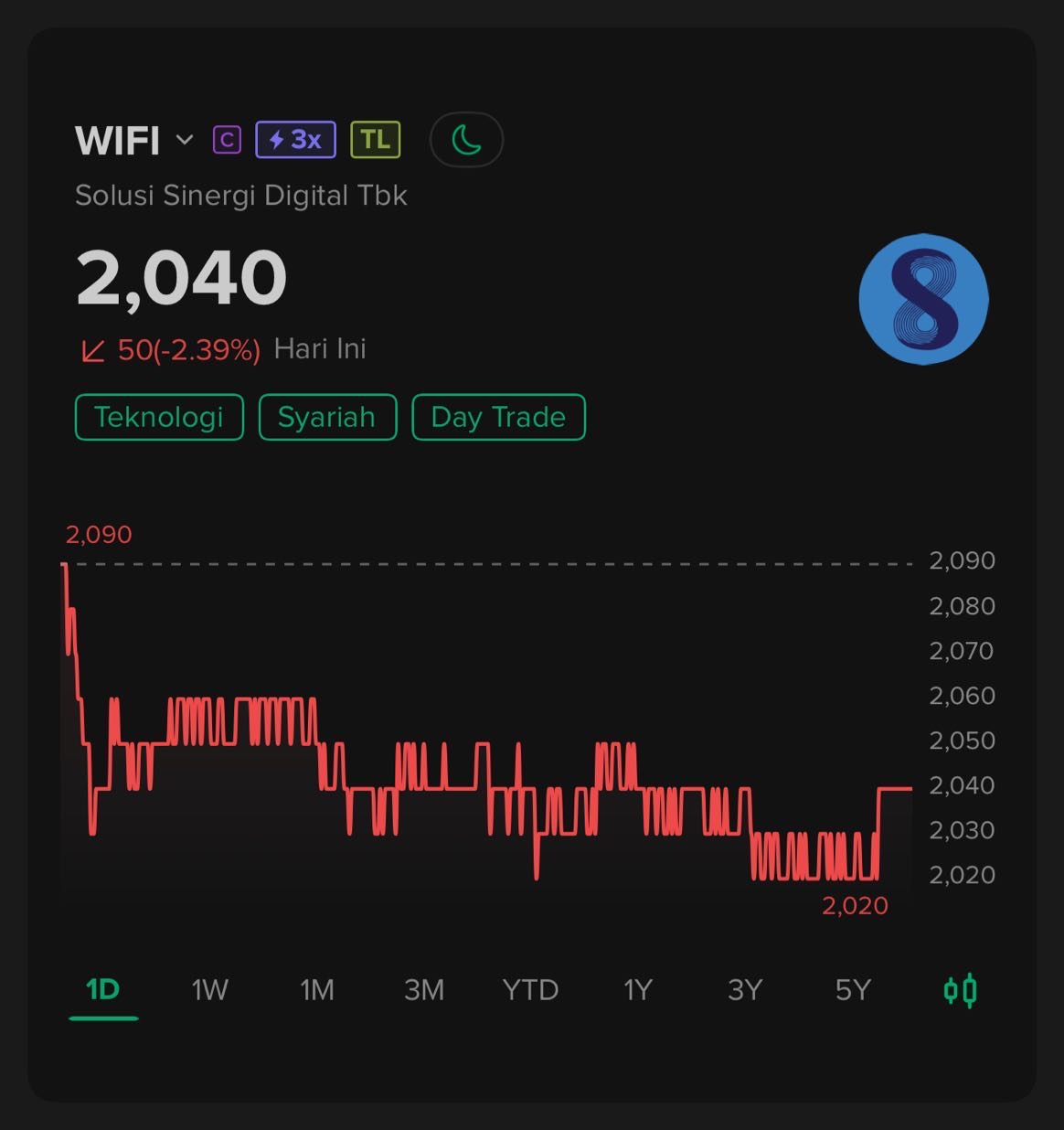This screenshot has width=1064, height=1130.
Task: Switch chart to 1W range
Action: point(209,990)
